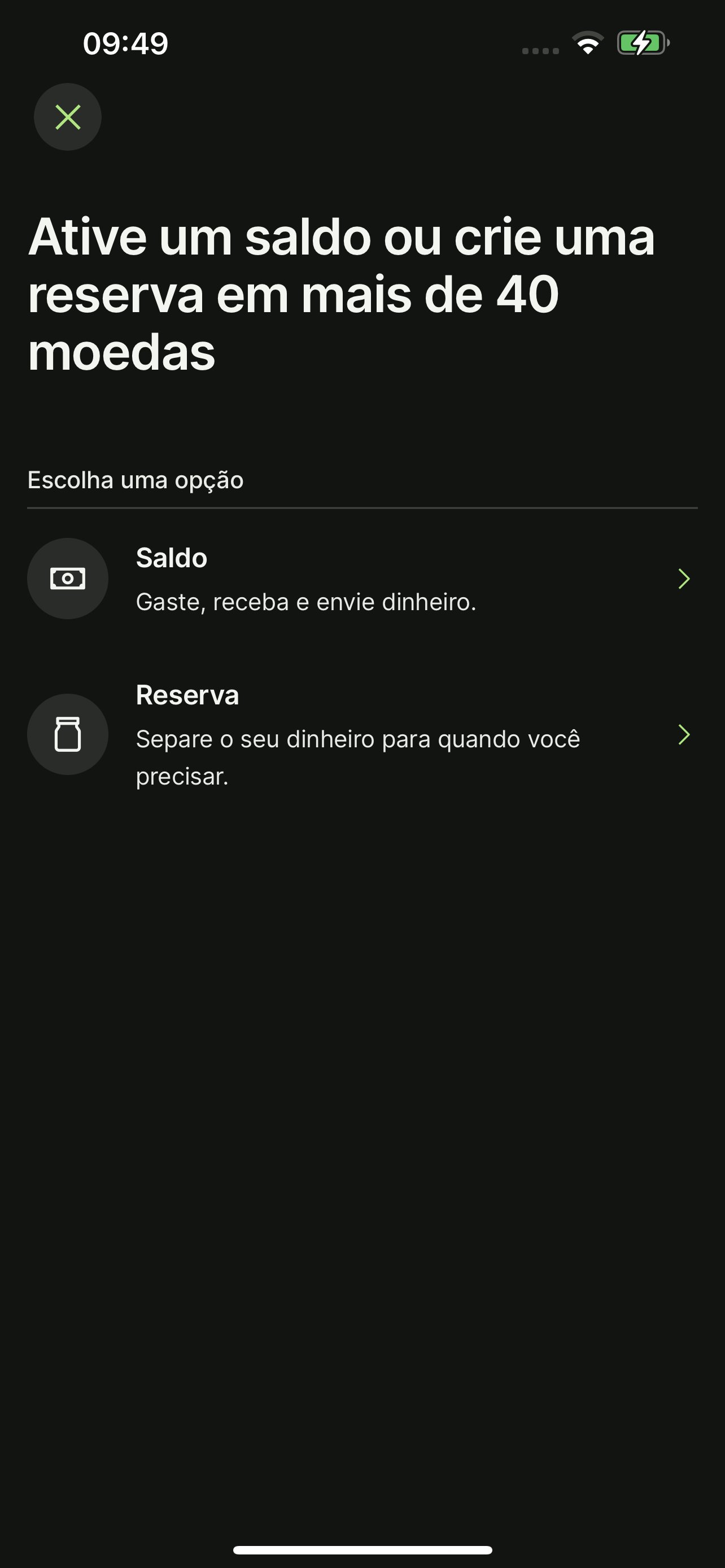Screen dimensions: 725x1568
Task: Select the Saldo option
Action: (362, 579)
